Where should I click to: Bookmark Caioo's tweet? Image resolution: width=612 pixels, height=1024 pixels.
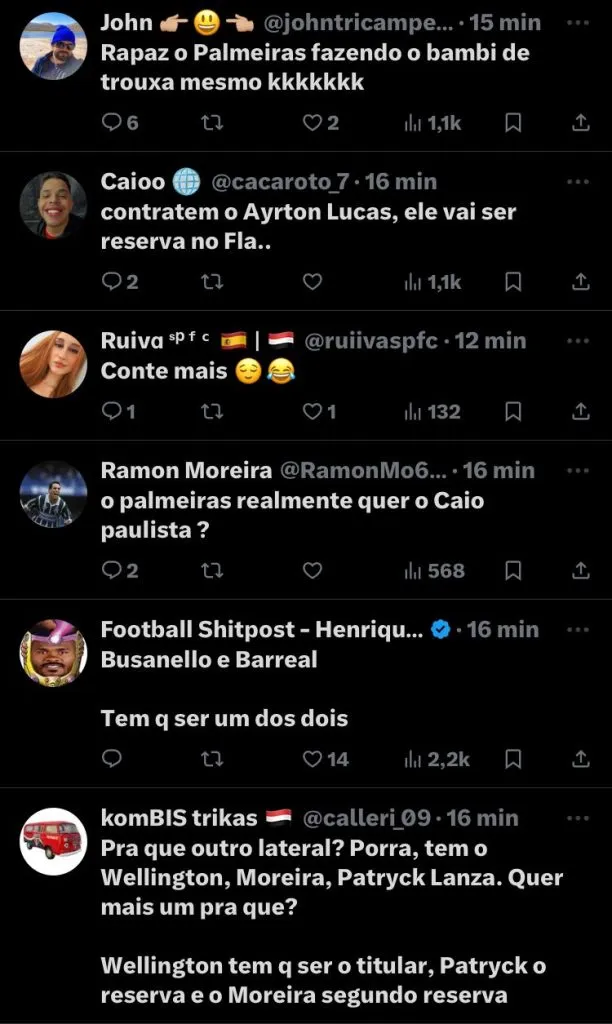(513, 282)
